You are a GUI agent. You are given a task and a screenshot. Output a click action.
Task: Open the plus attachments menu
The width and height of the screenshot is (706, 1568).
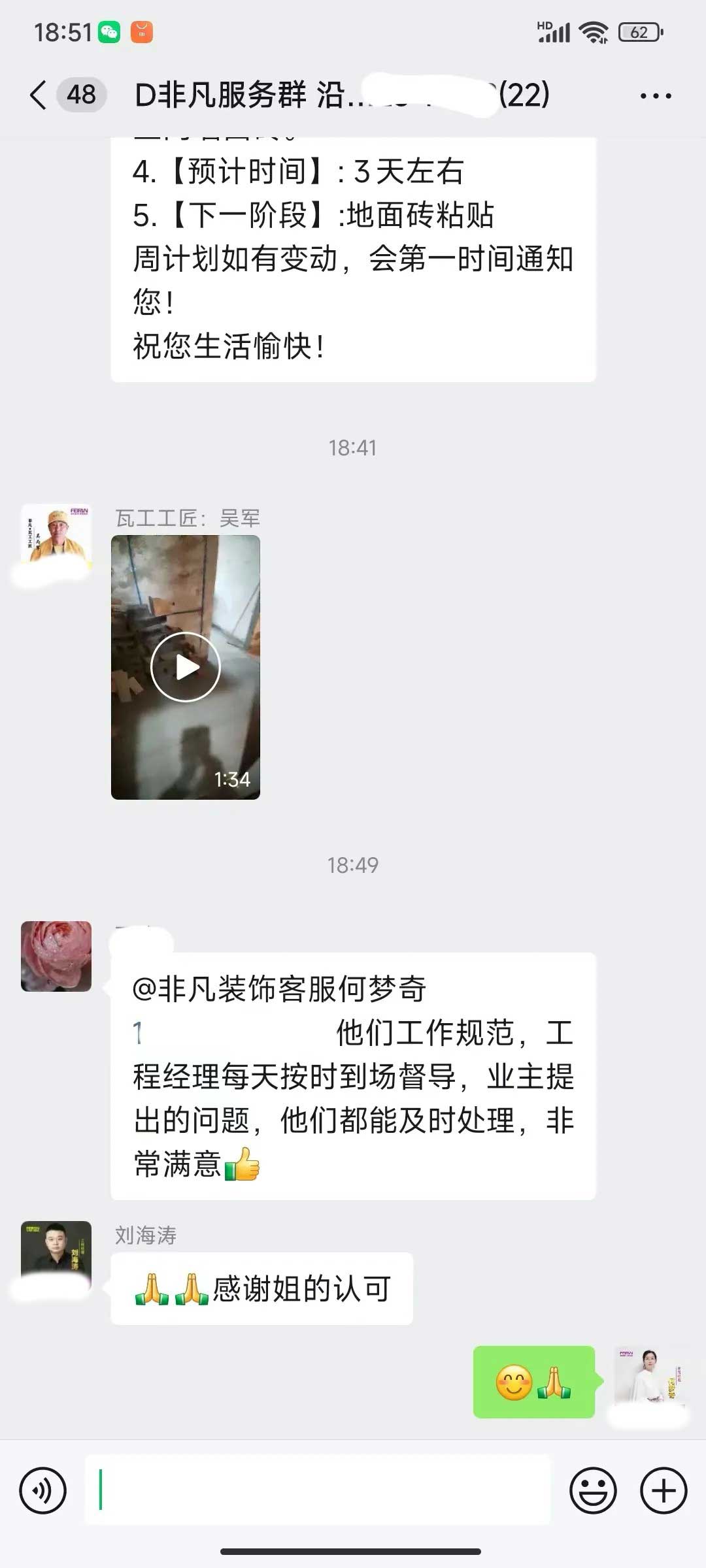click(664, 1491)
